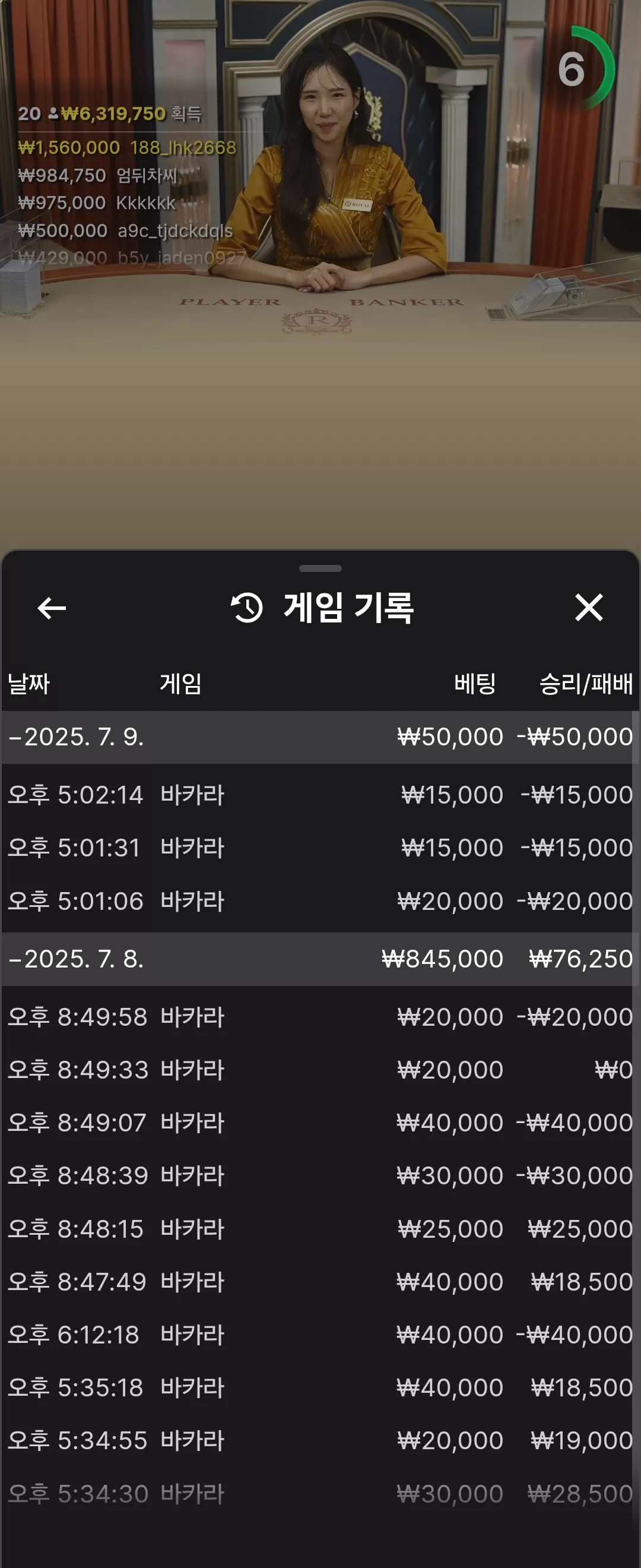
Task: Open the 오후 8:49:33 바카라 record
Action: (318, 1070)
